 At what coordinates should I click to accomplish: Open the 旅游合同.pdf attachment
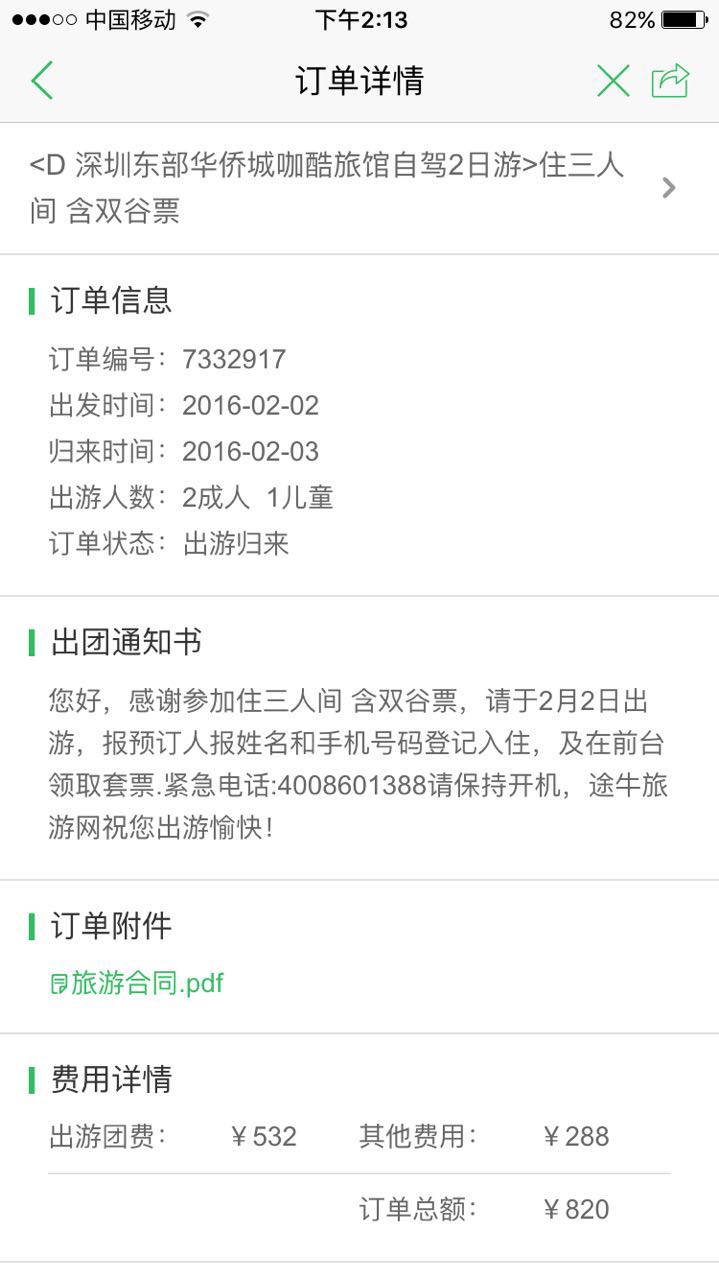(138, 983)
